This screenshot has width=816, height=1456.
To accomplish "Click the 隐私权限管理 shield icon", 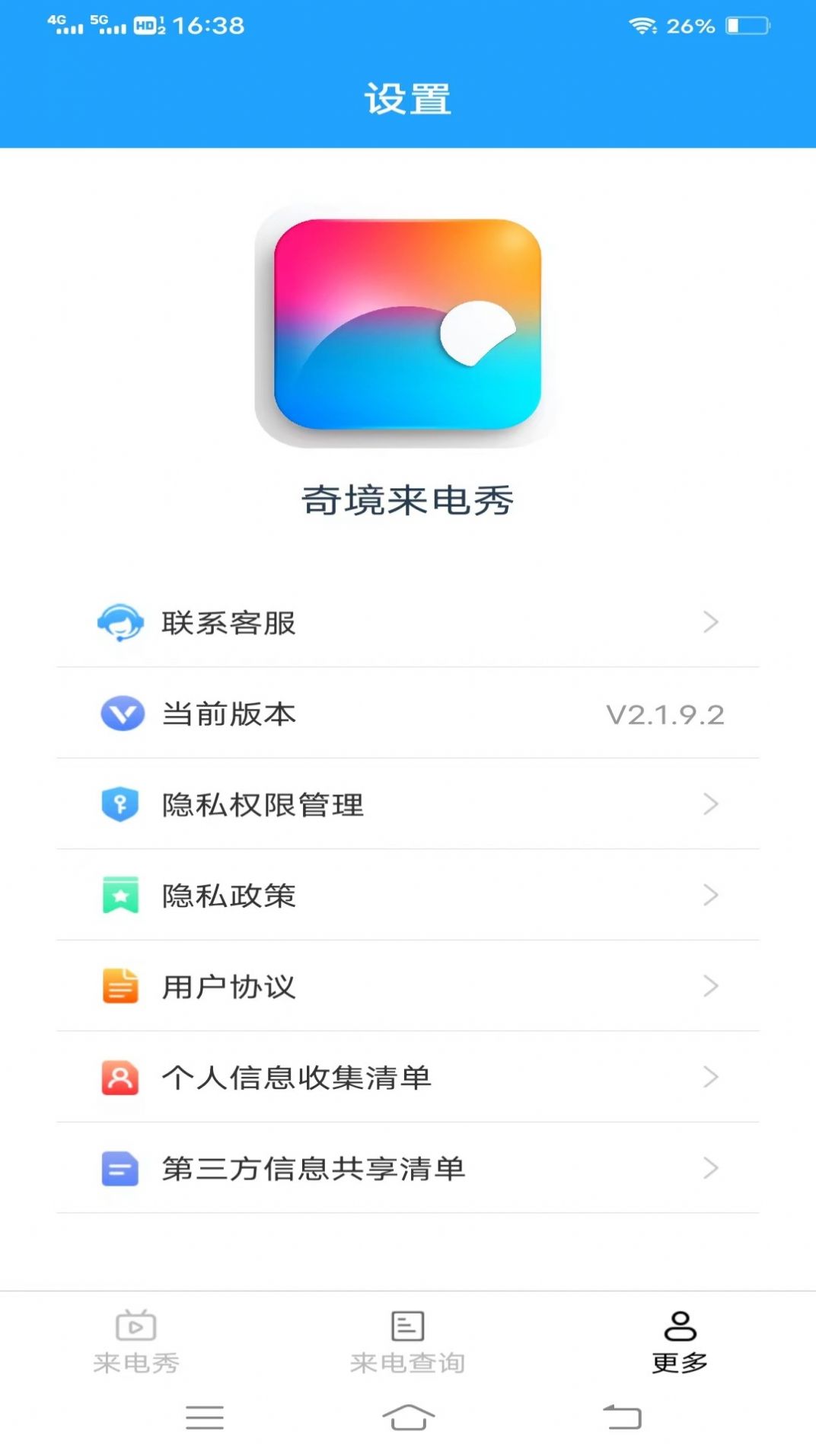I will point(122,805).
